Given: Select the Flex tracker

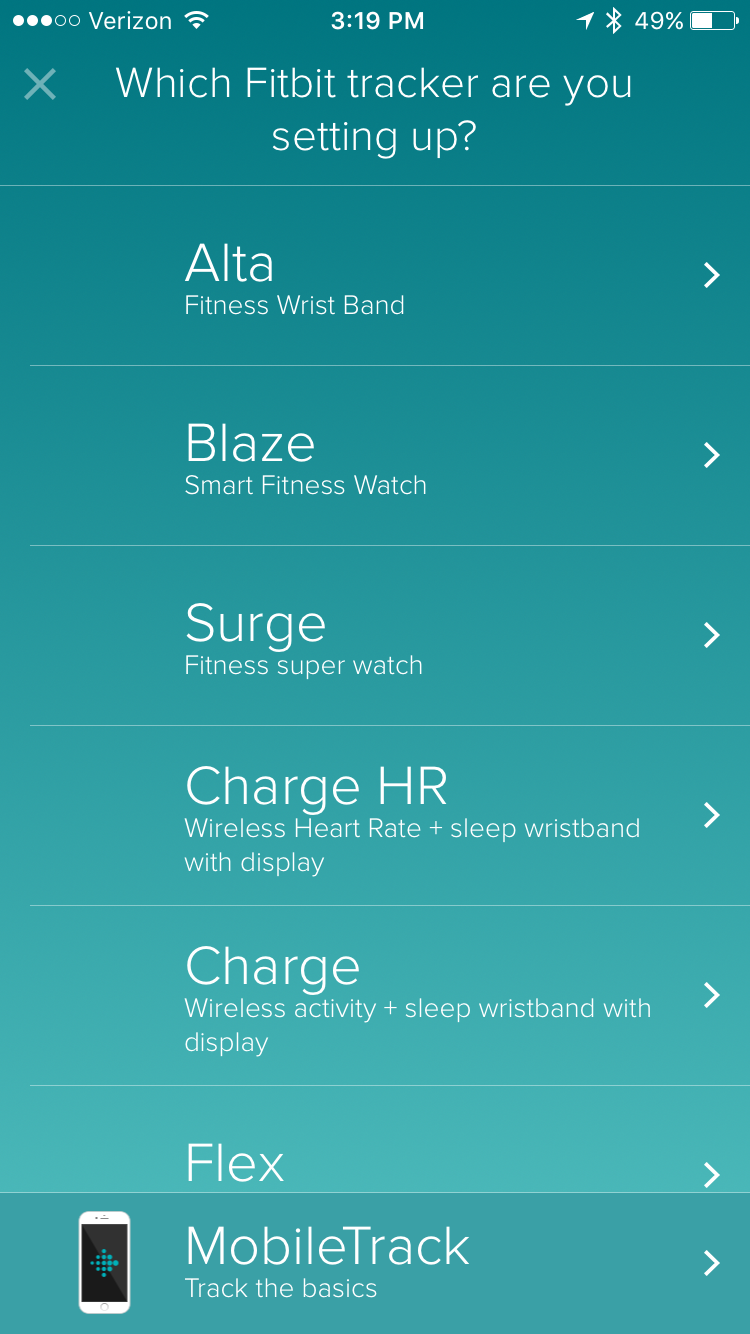Looking at the screenshot, I should point(375,1140).
